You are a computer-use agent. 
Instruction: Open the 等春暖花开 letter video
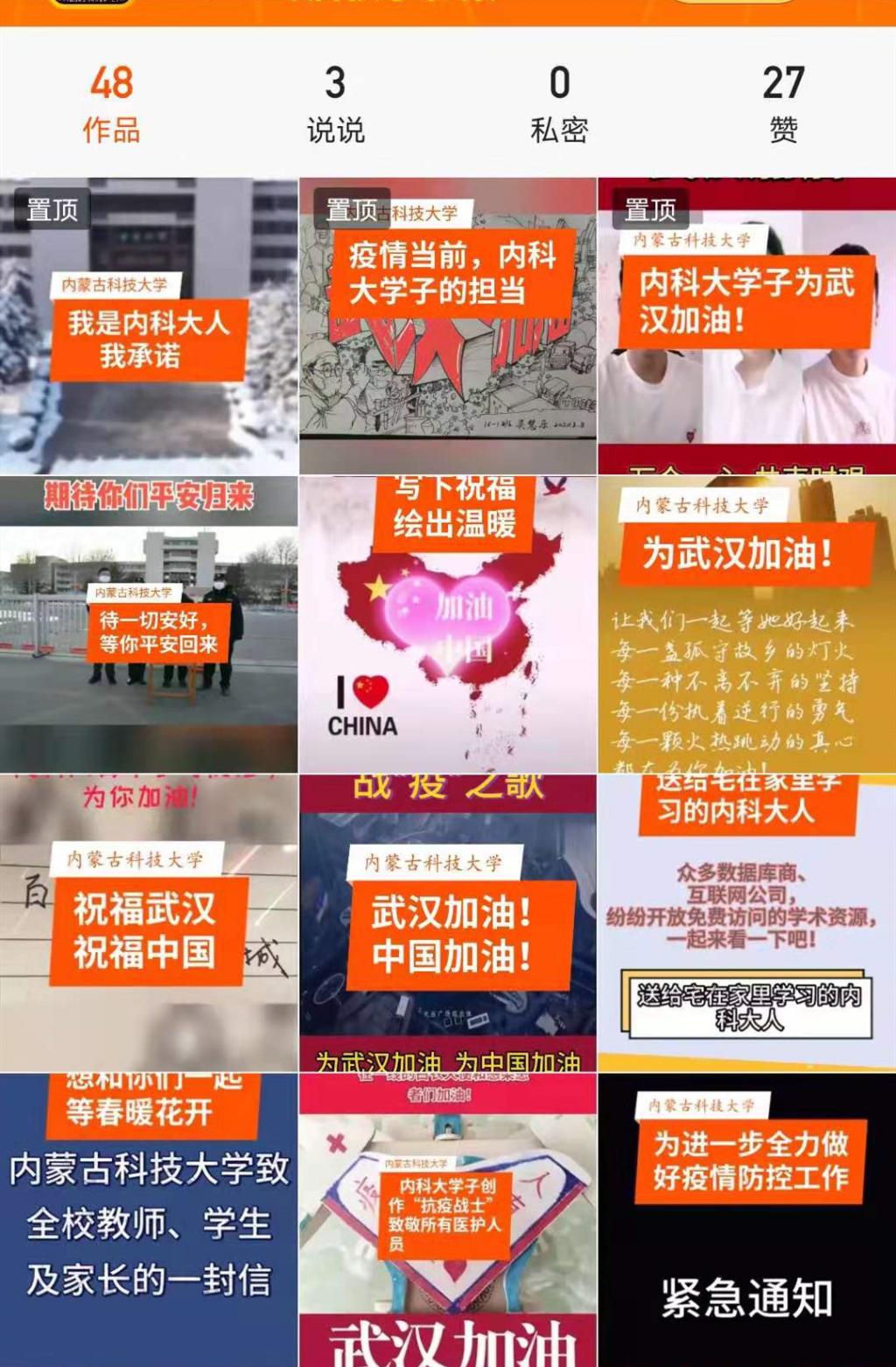pos(149,1220)
